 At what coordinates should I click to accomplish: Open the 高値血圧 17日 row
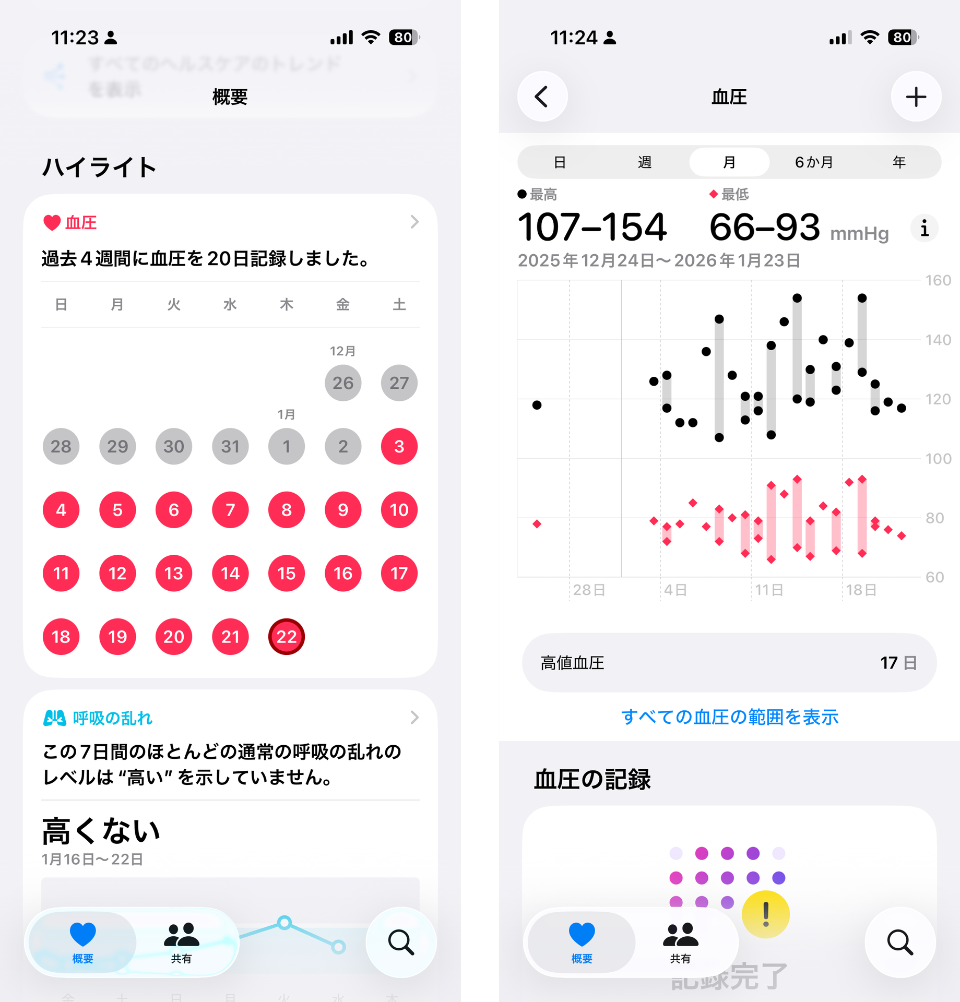(729, 662)
